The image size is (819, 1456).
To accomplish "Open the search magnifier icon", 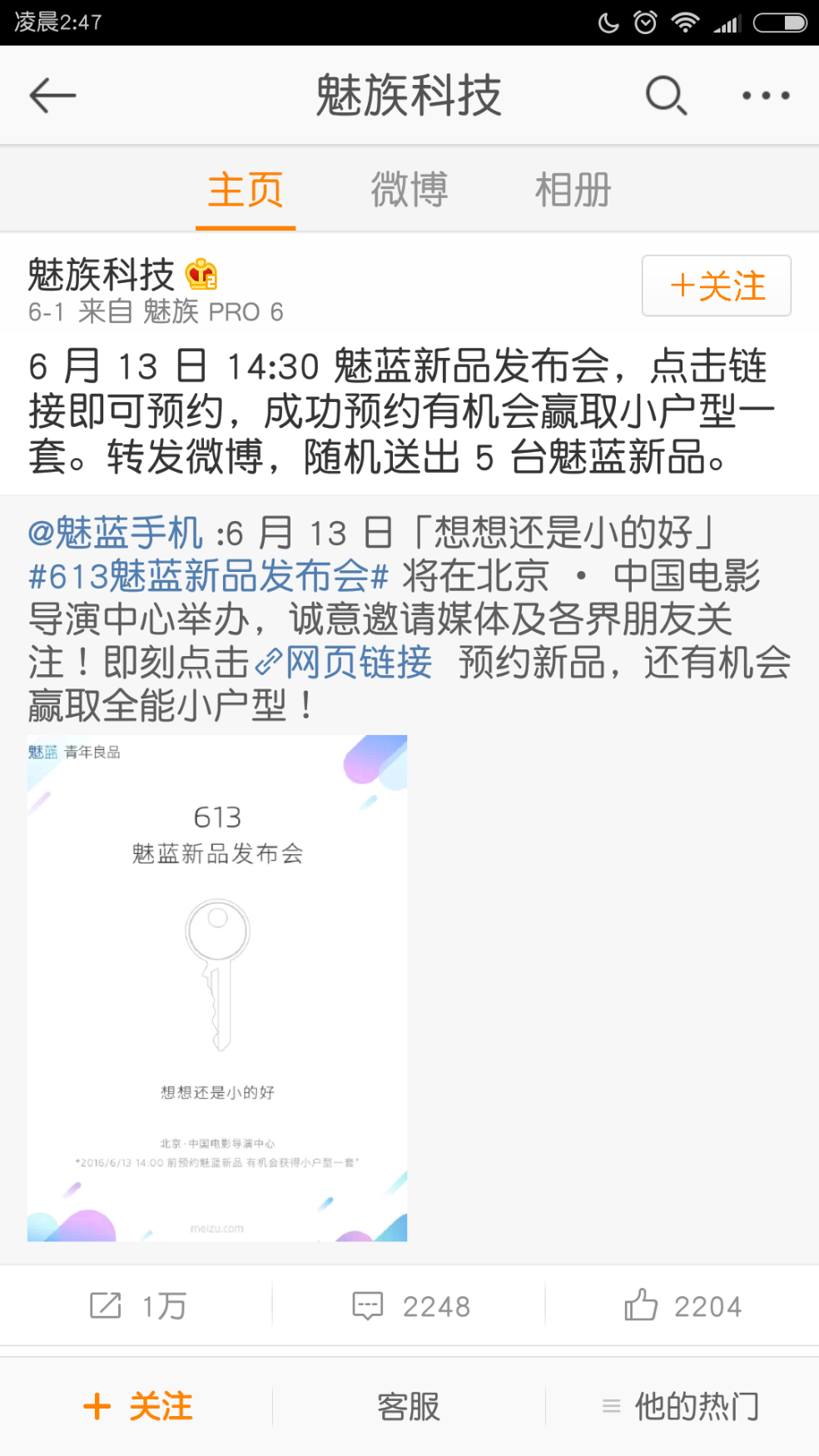I will coord(666,96).
